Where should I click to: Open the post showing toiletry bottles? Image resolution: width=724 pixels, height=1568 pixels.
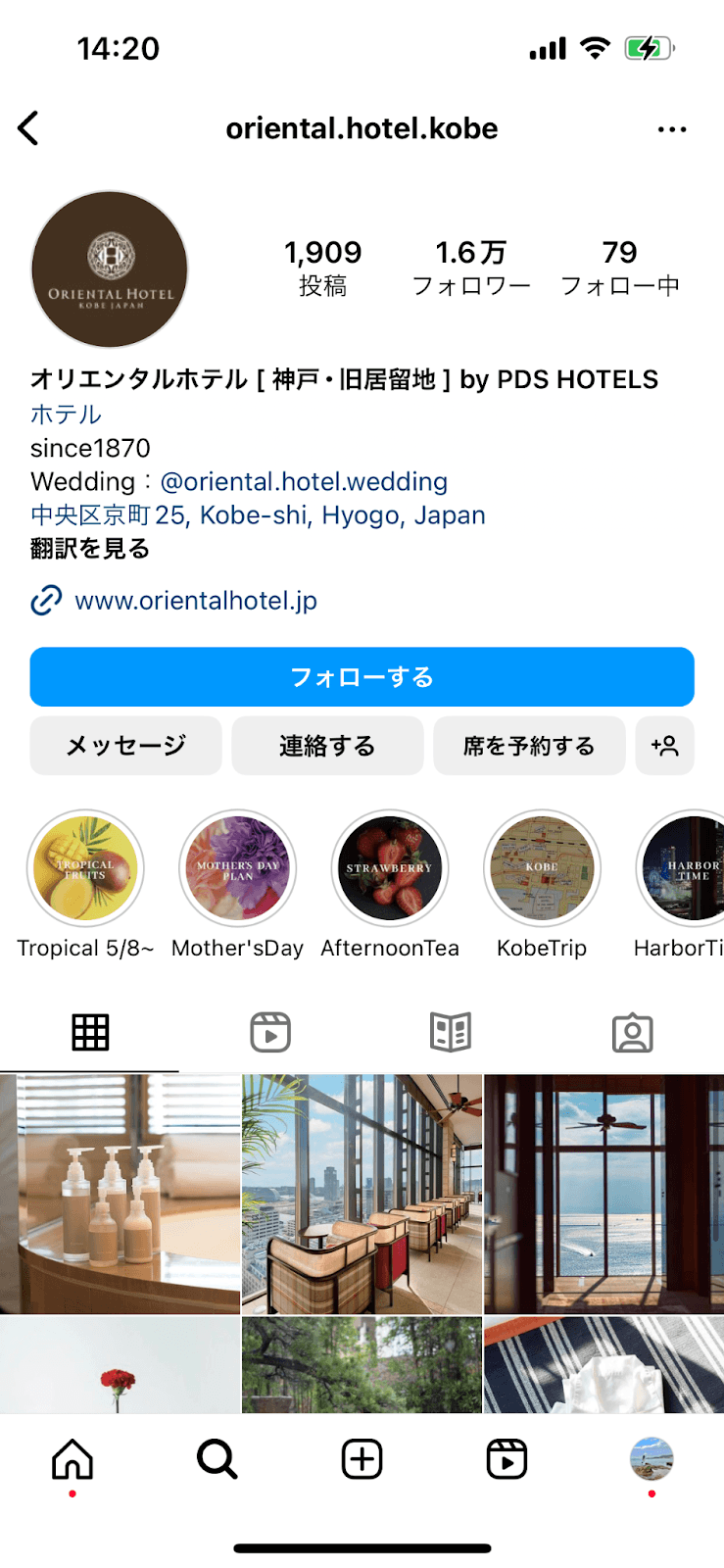(120, 1194)
